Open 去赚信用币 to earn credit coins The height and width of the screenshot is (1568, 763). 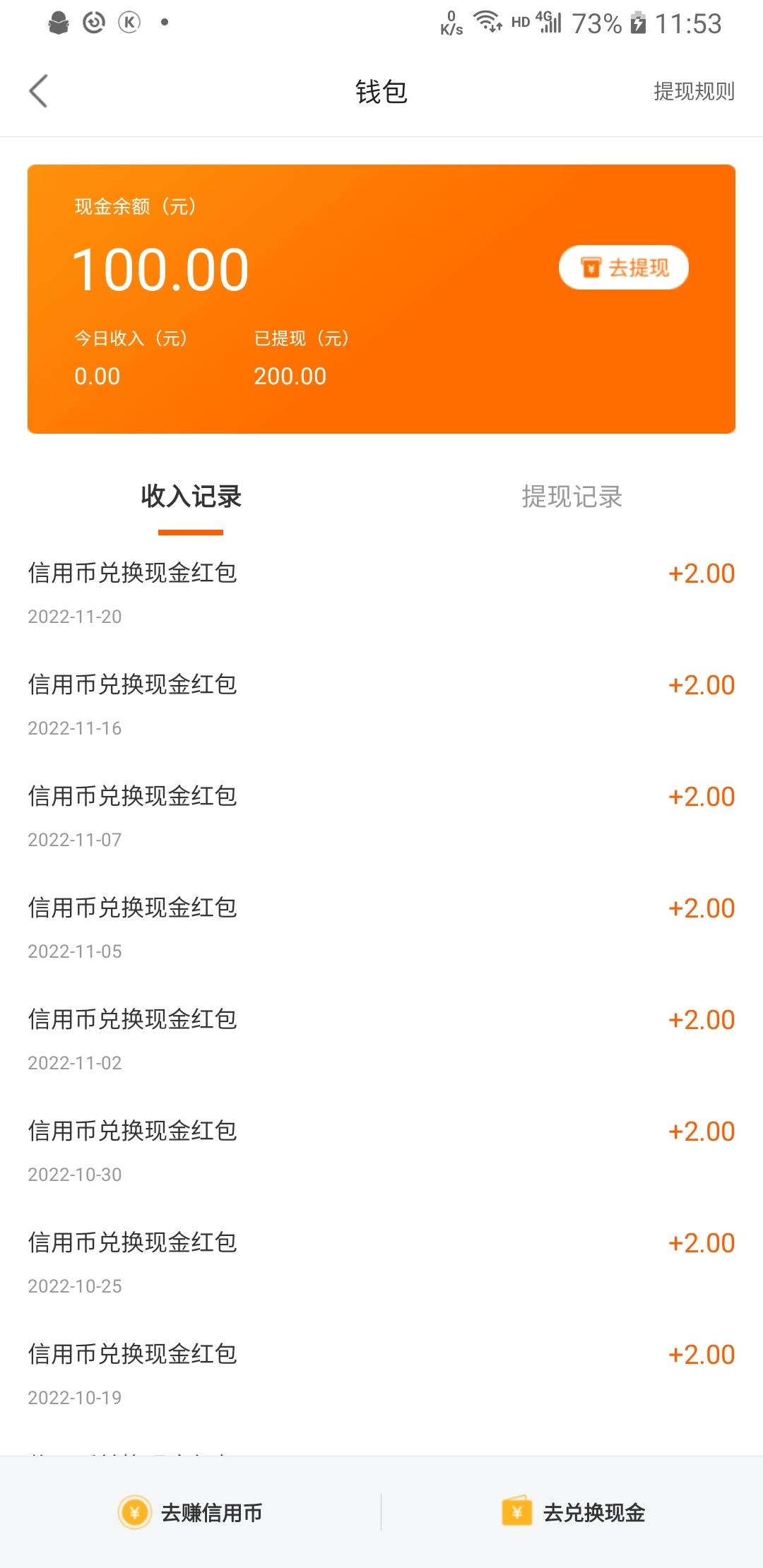click(x=191, y=1512)
